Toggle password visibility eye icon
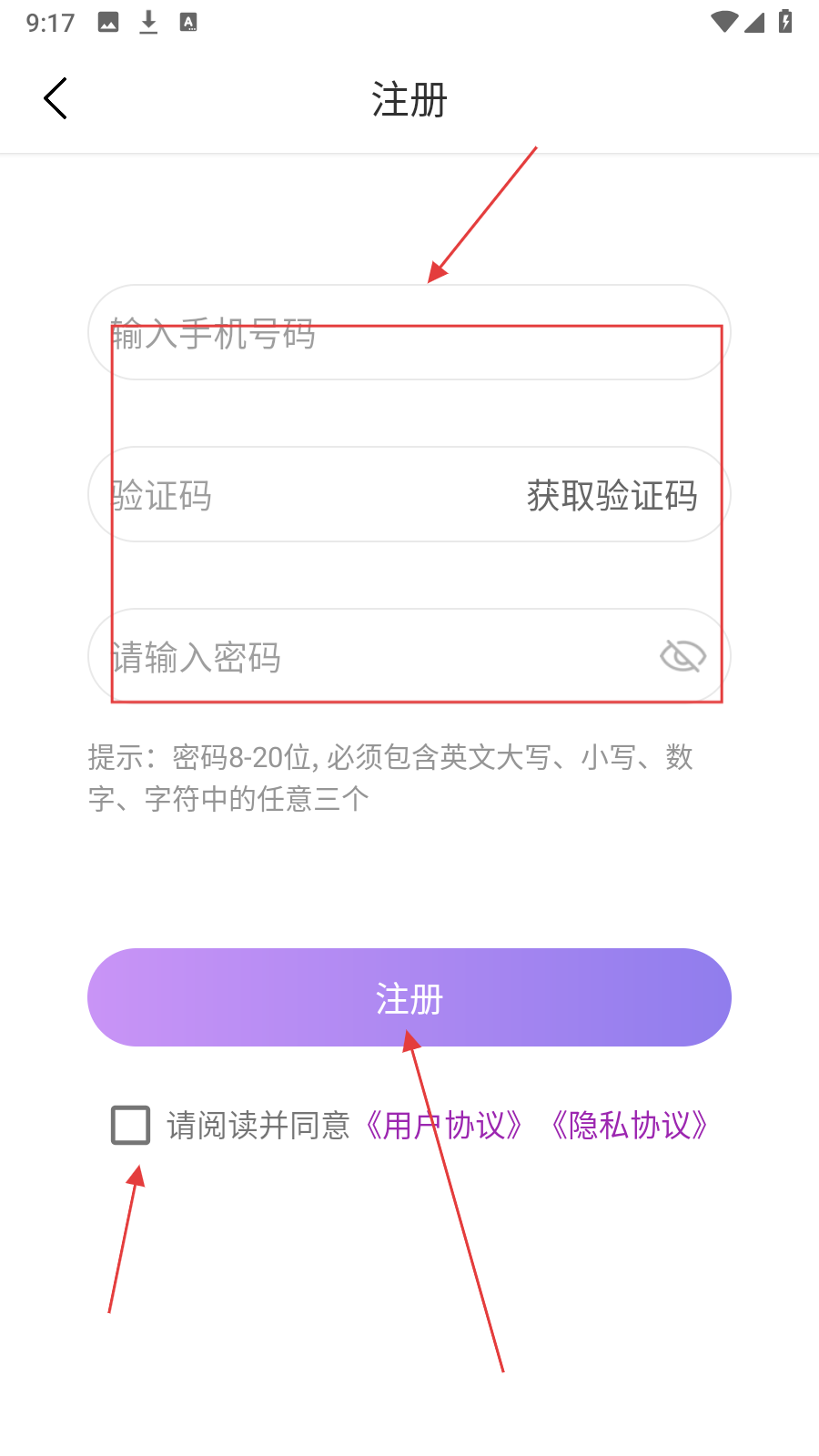The height and width of the screenshot is (1456, 819). pyautogui.click(x=682, y=656)
